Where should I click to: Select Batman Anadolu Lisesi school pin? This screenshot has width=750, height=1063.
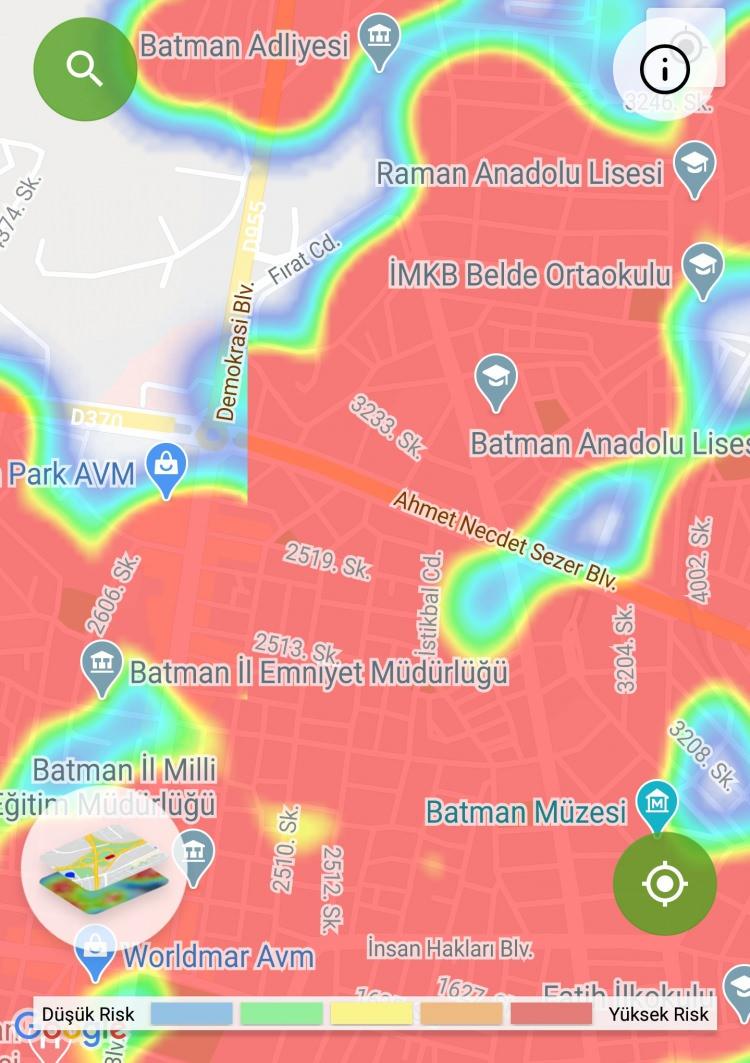pos(495,380)
